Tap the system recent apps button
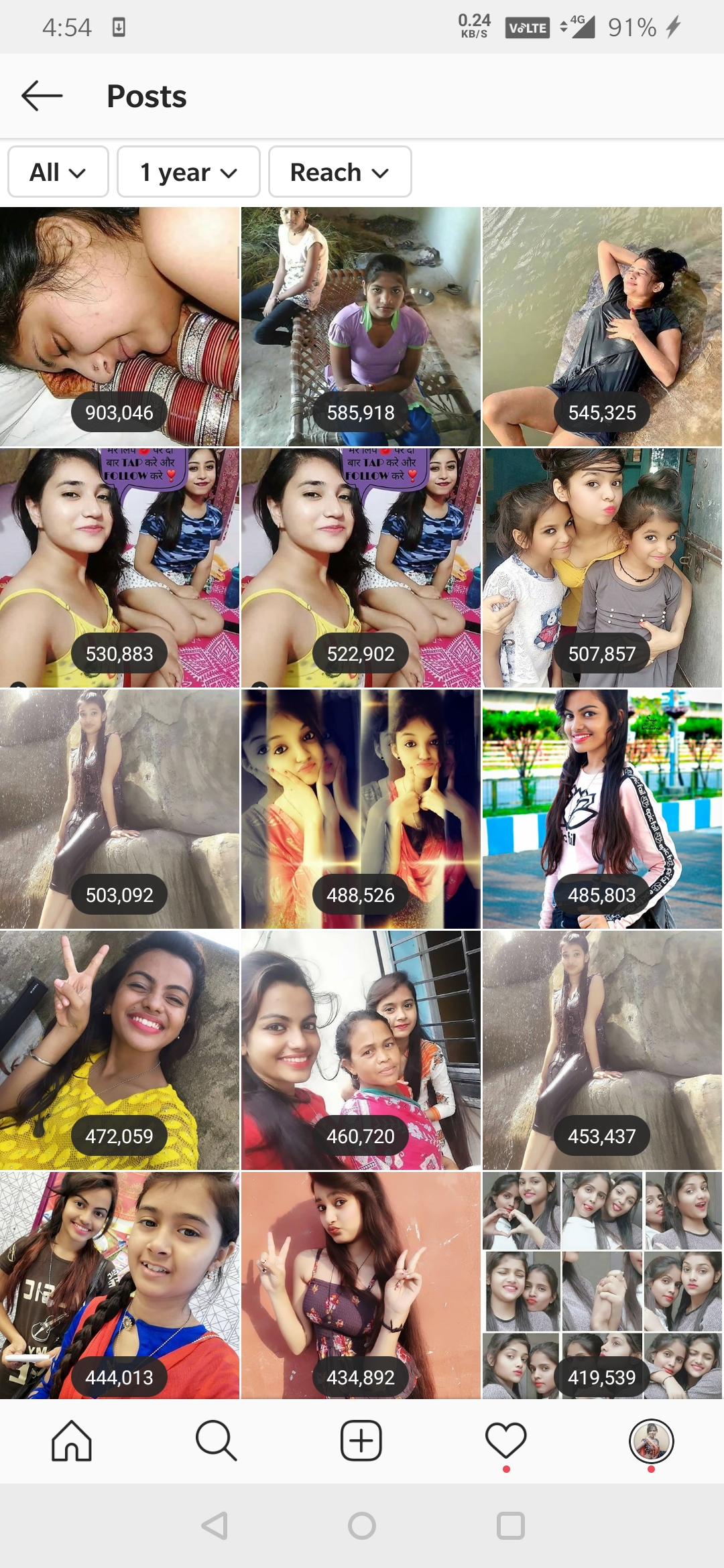Viewport: 724px width, 1568px height. [x=511, y=1526]
